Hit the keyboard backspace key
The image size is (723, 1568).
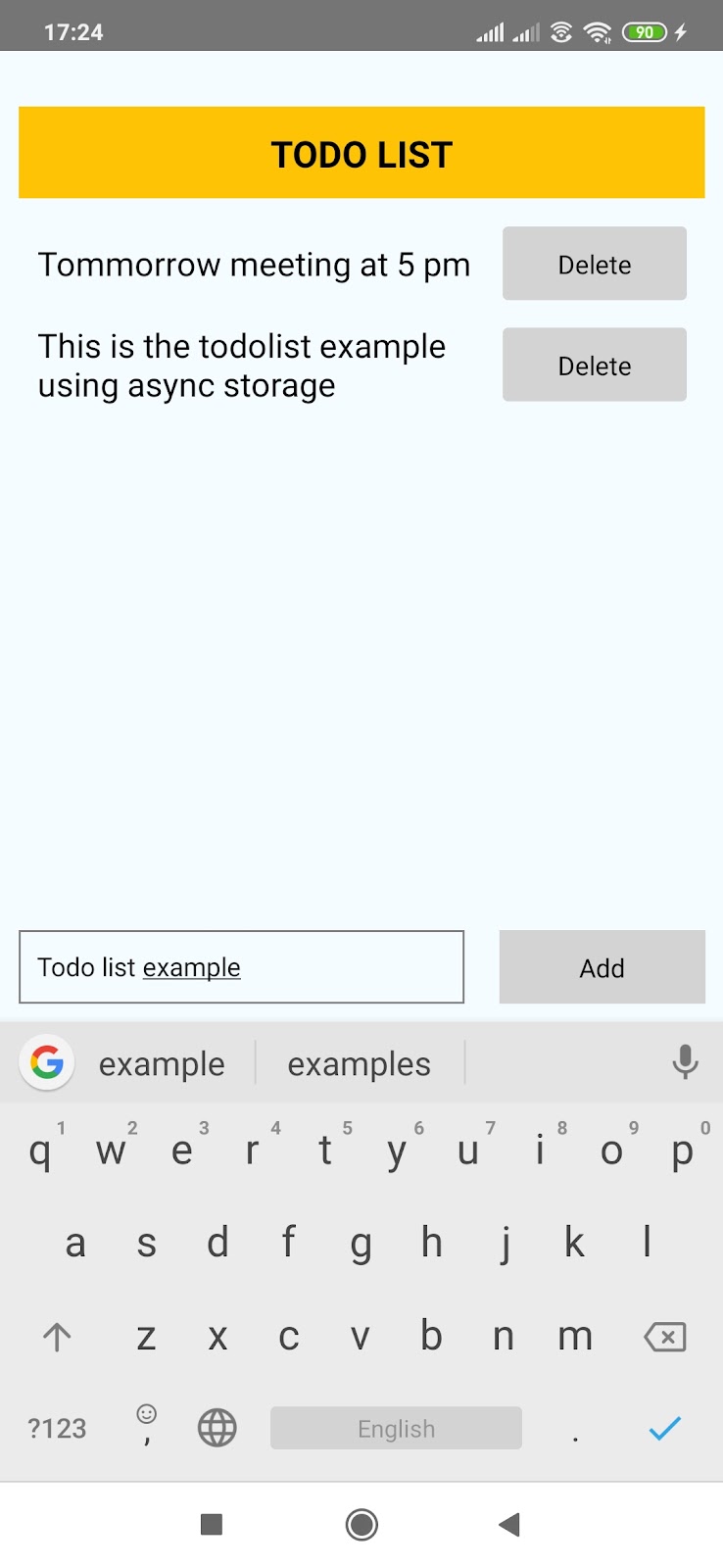coord(664,1336)
